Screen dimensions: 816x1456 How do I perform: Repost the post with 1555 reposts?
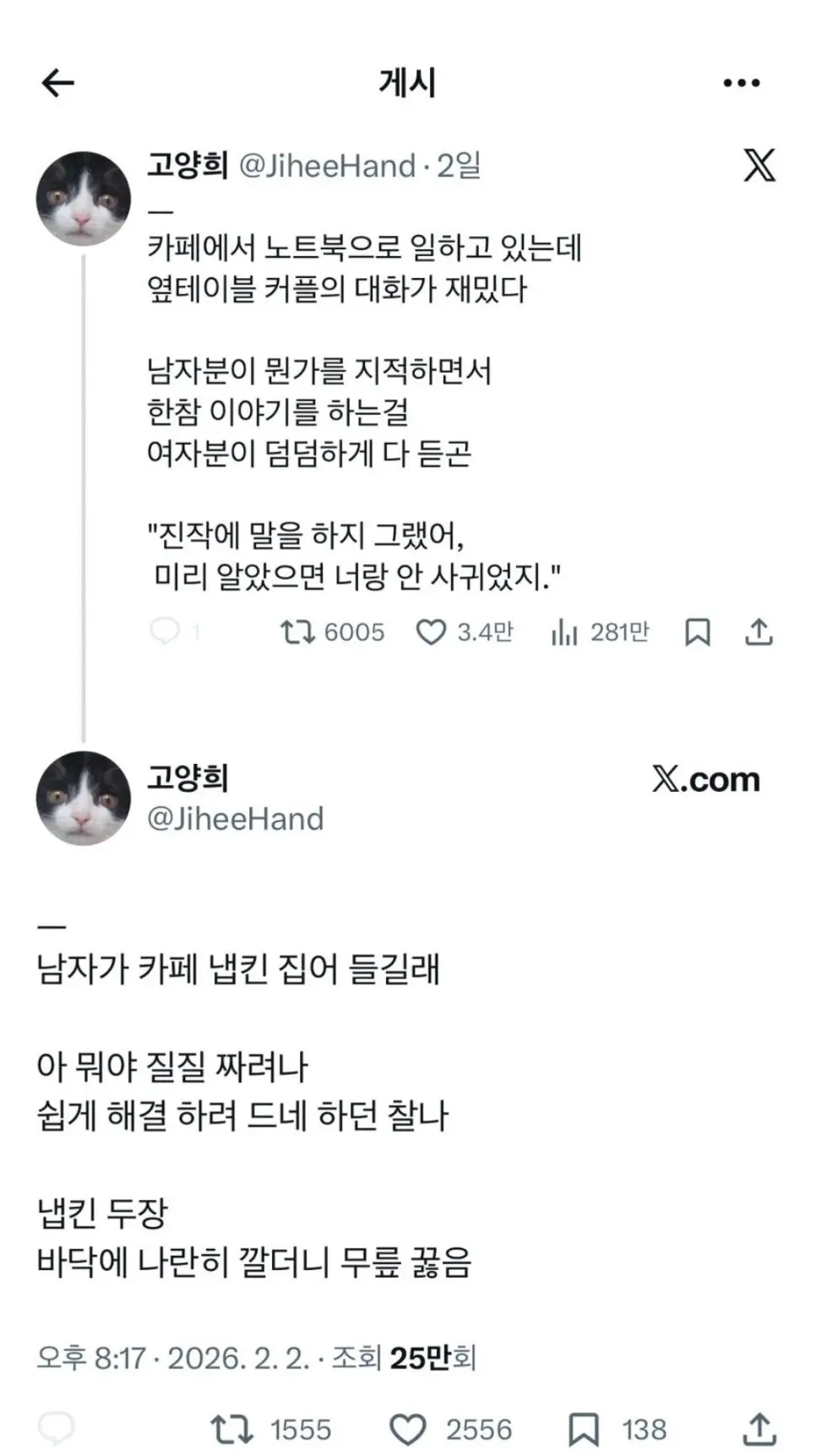click(x=231, y=1429)
